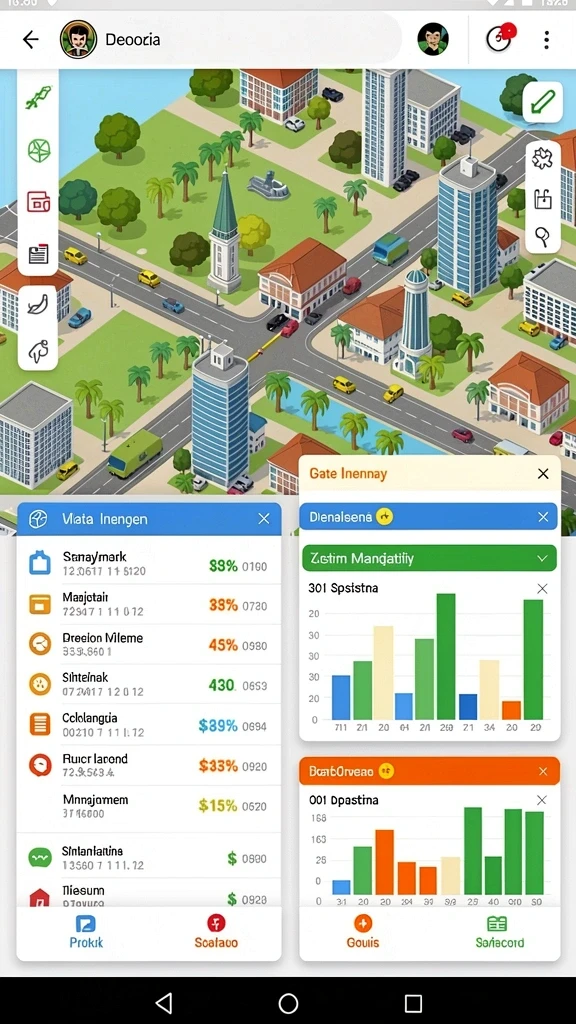The height and width of the screenshot is (1024, 576).
Task: Open the Sariacord tab
Action: [x=499, y=932]
